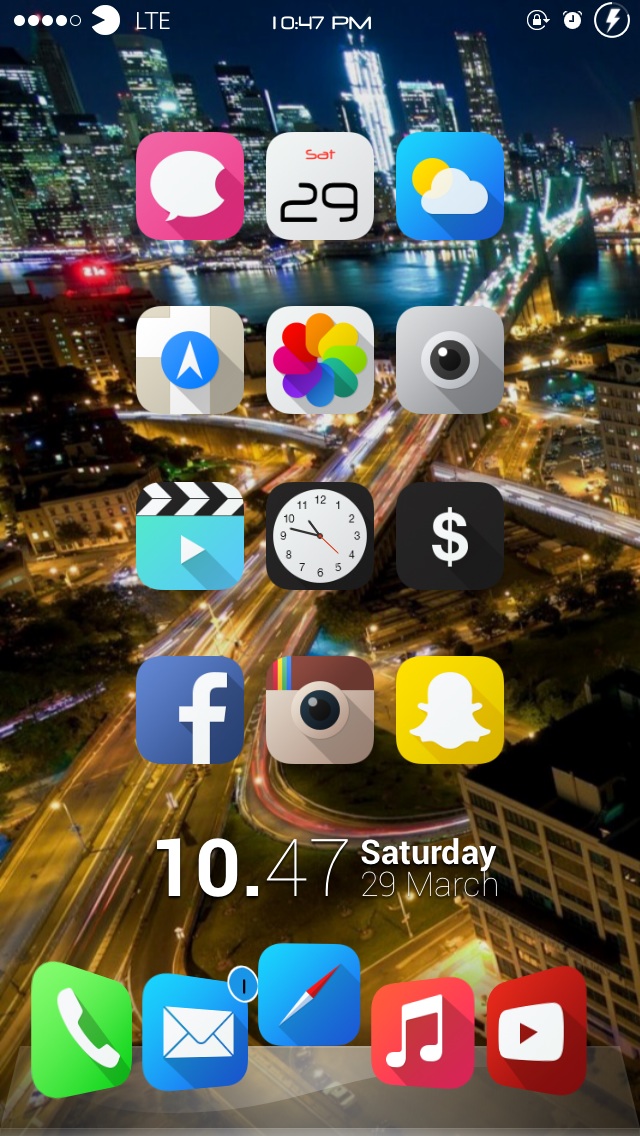Launch Facebook
The height and width of the screenshot is (1136, 640).
pyautogui.click(x=190, y=710)
